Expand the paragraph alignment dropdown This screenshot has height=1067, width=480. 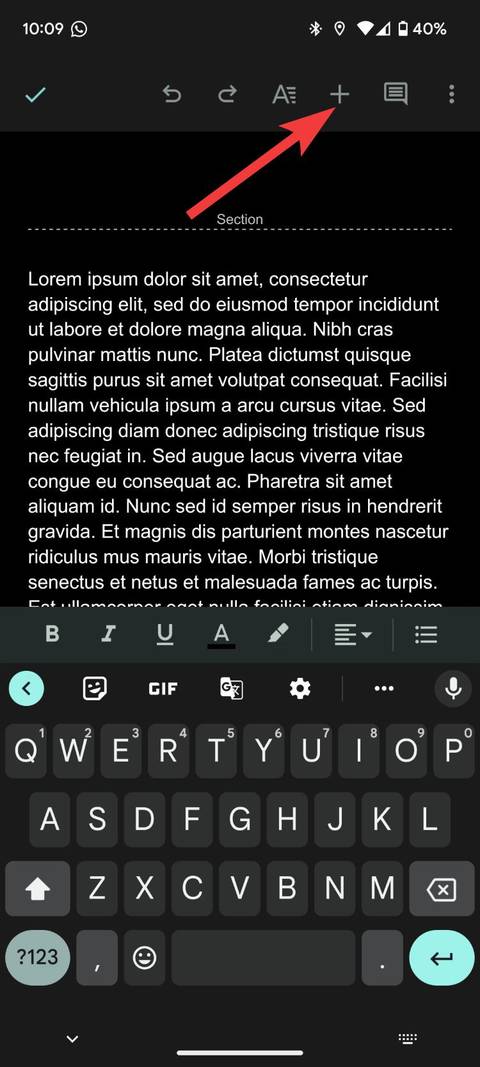pyautogui.click(x=352, y=635)
